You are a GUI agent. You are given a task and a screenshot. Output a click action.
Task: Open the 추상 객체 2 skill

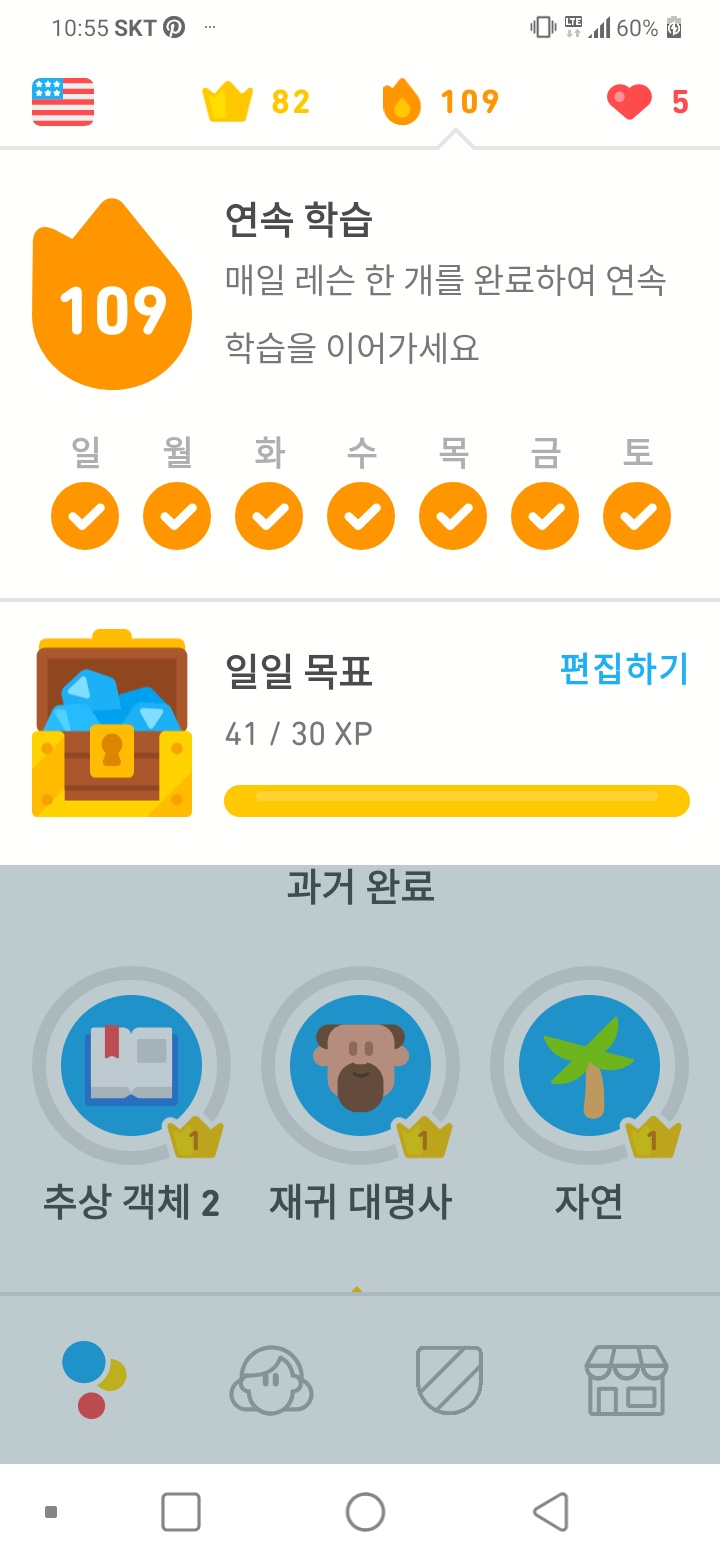[x=131, y=1066]
